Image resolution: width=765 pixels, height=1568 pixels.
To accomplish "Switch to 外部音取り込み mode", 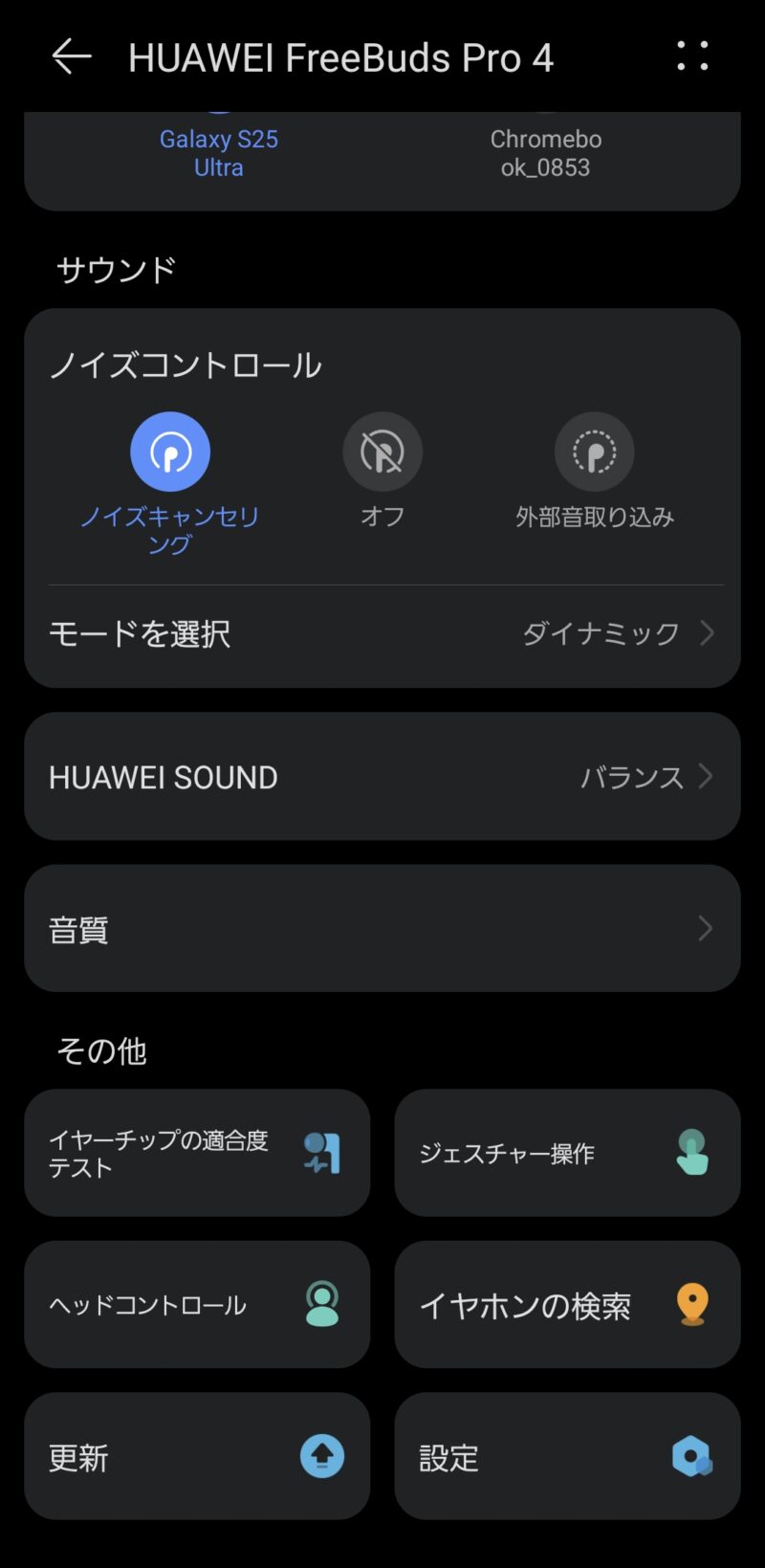I will point(594,452).
